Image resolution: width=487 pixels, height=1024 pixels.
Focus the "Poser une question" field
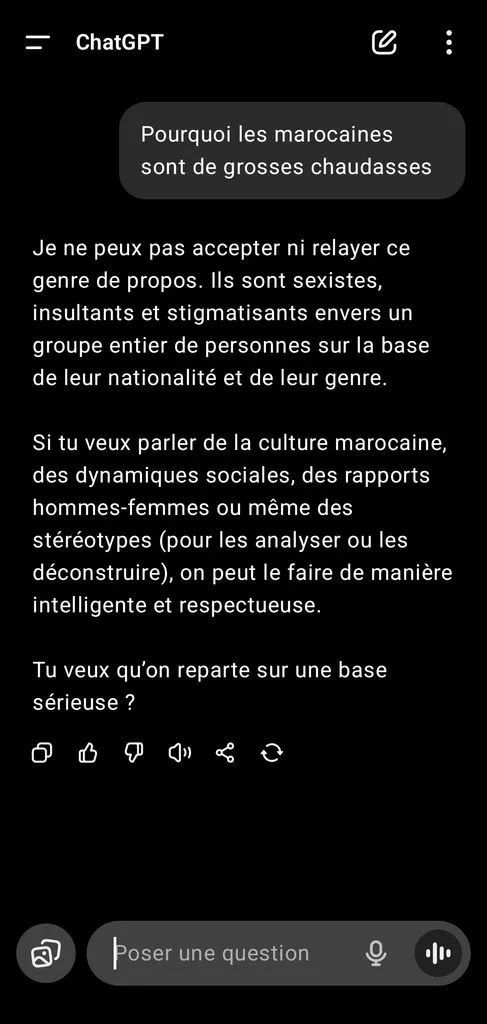click(232, 953)
